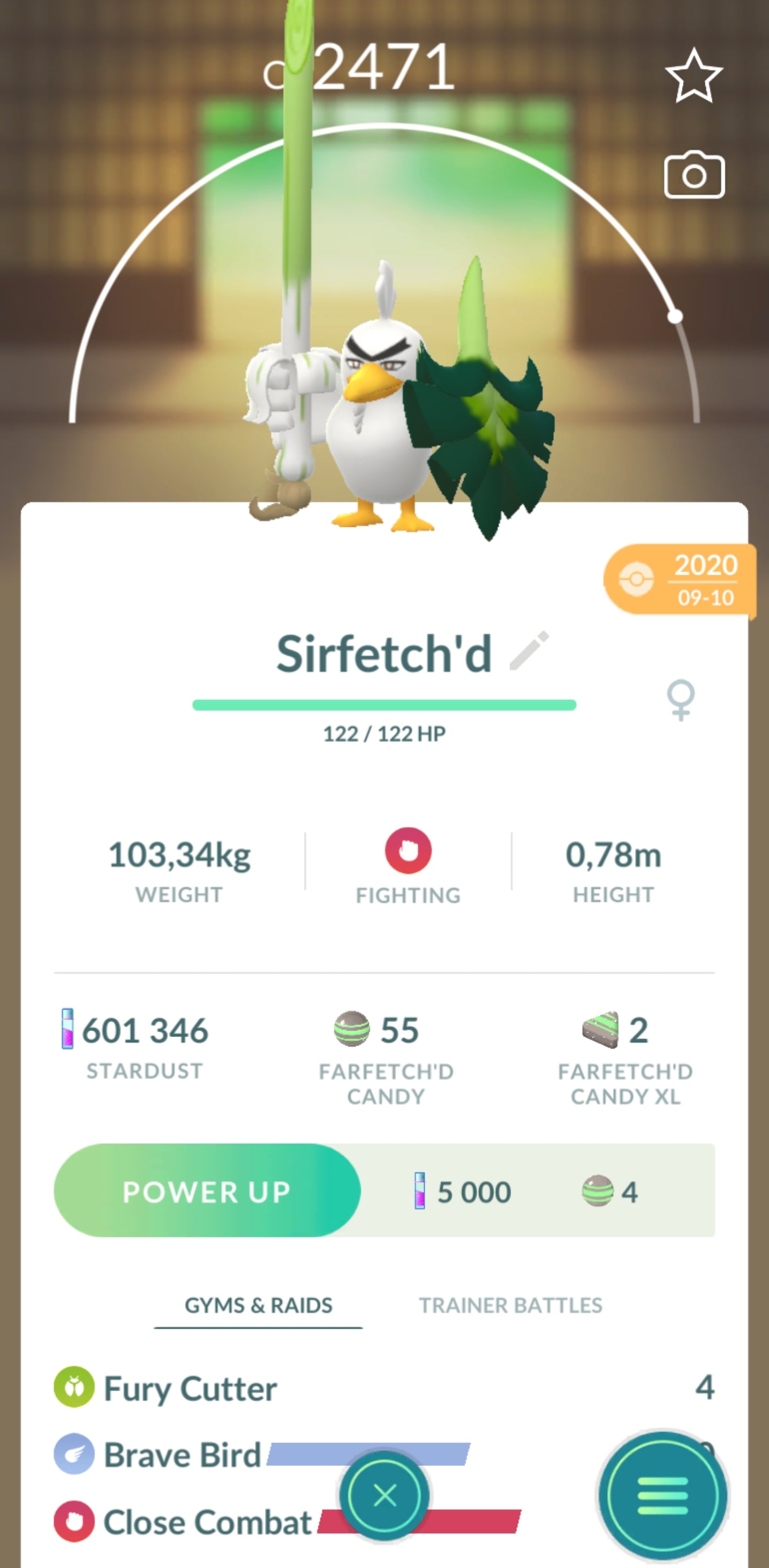Mark Sirfetch'd as favorite with the star

coord(694,77)
